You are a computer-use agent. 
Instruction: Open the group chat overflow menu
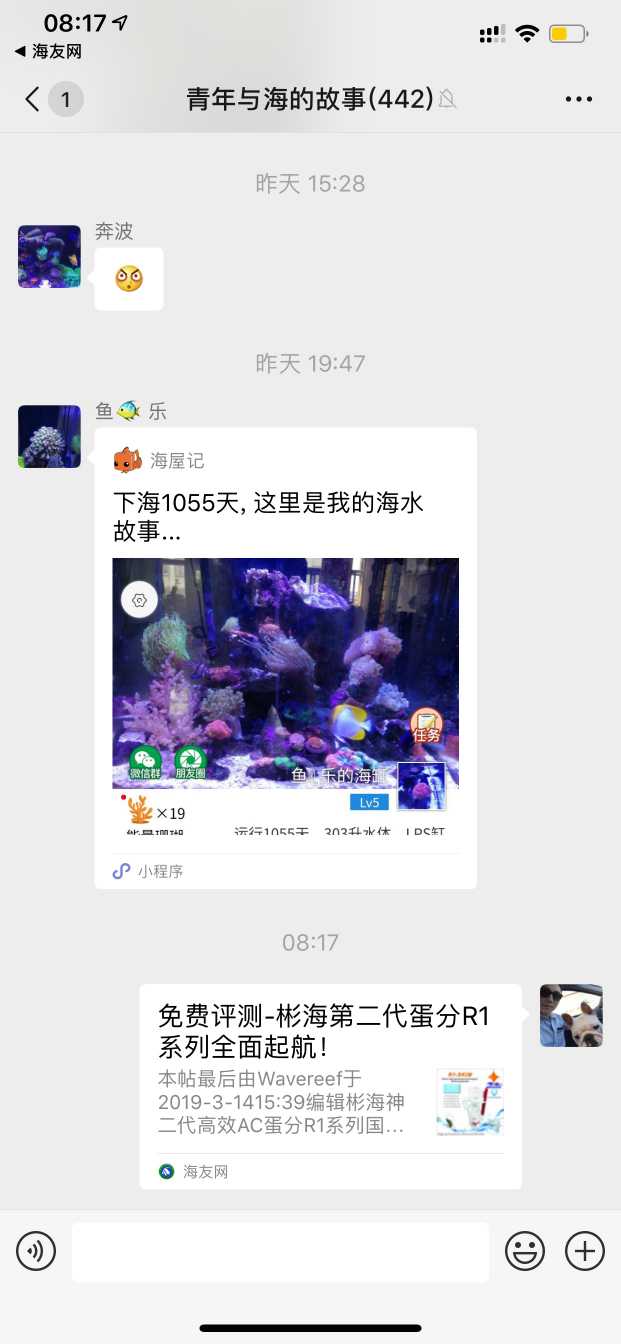coord(579,99)
